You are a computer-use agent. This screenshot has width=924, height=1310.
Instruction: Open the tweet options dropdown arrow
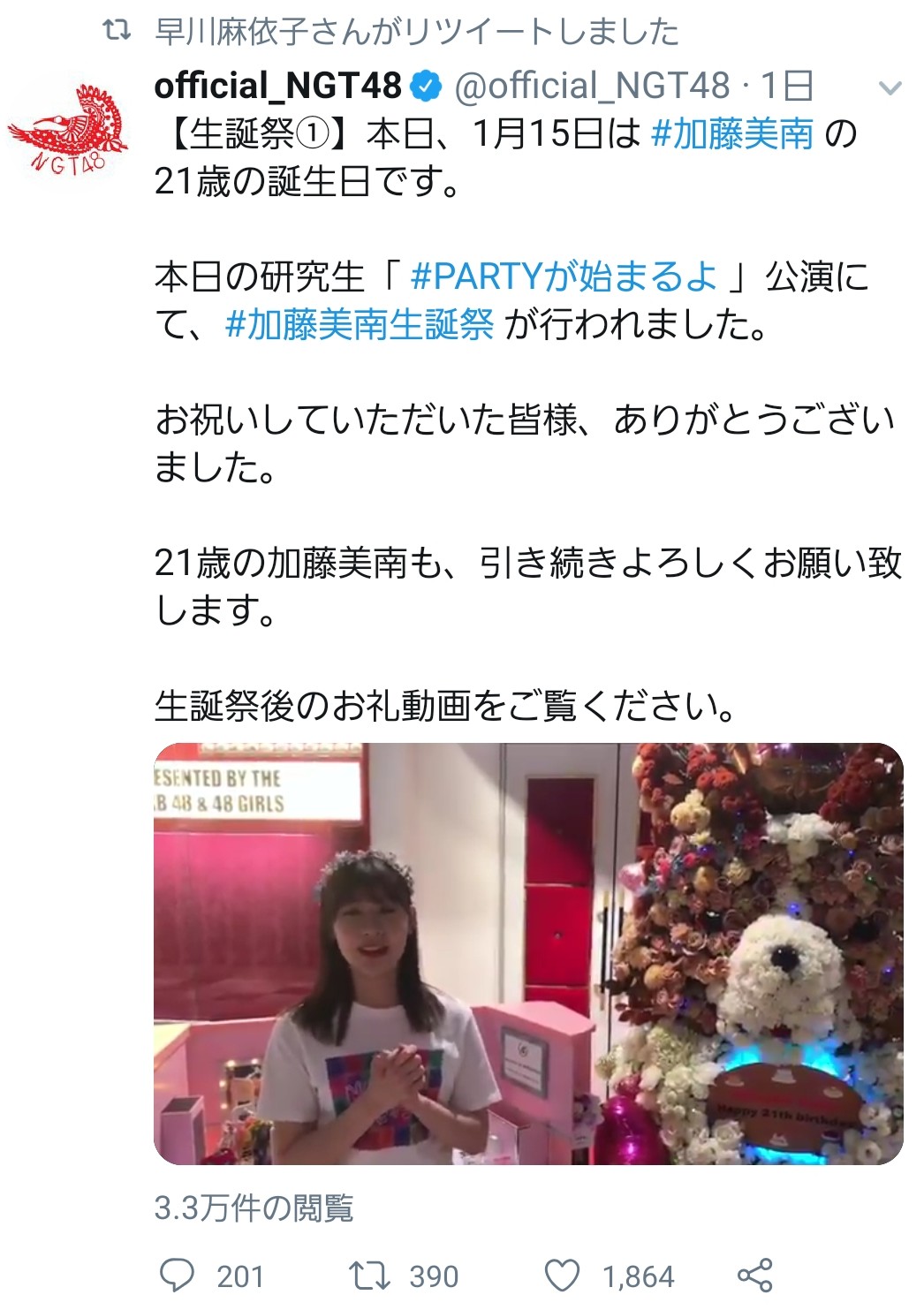890,88
